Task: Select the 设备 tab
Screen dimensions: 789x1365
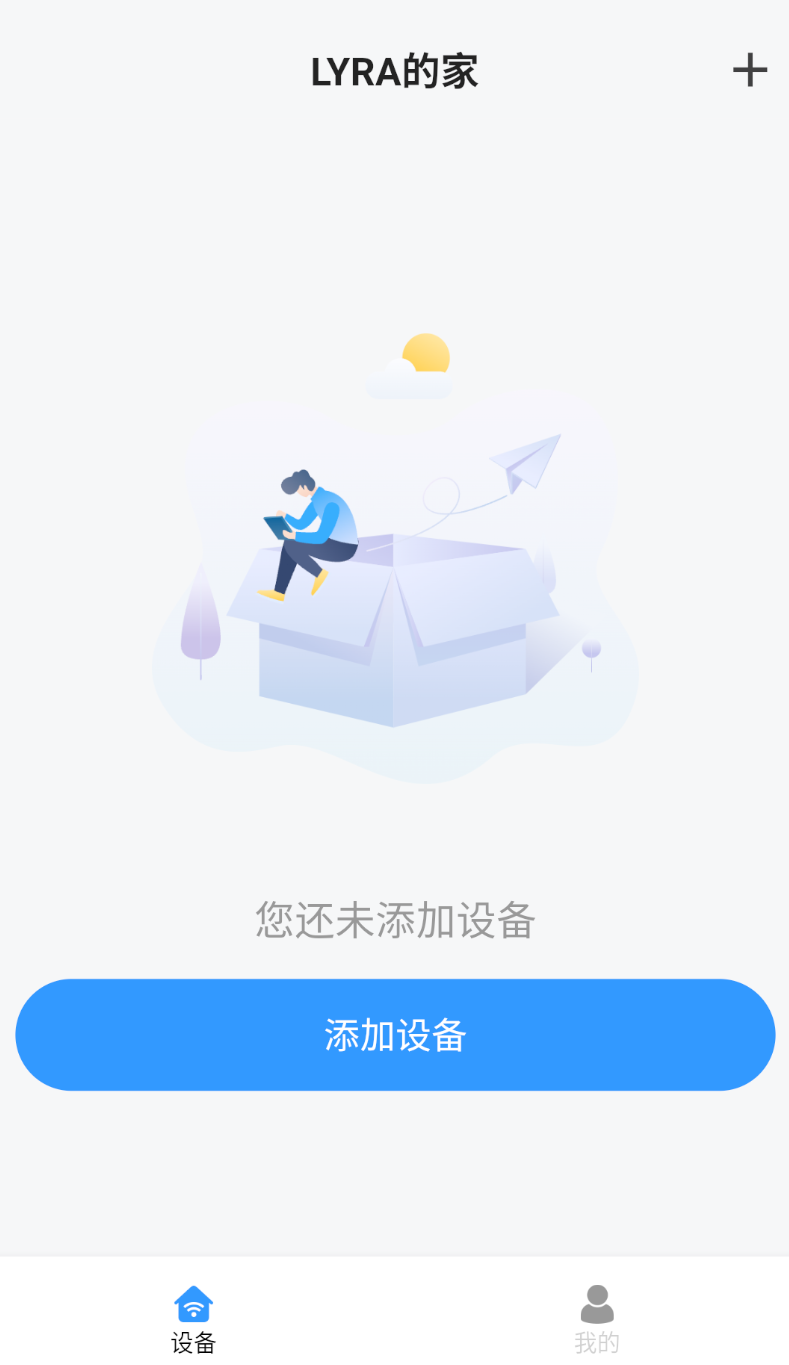Action: tap(193, 1320)
